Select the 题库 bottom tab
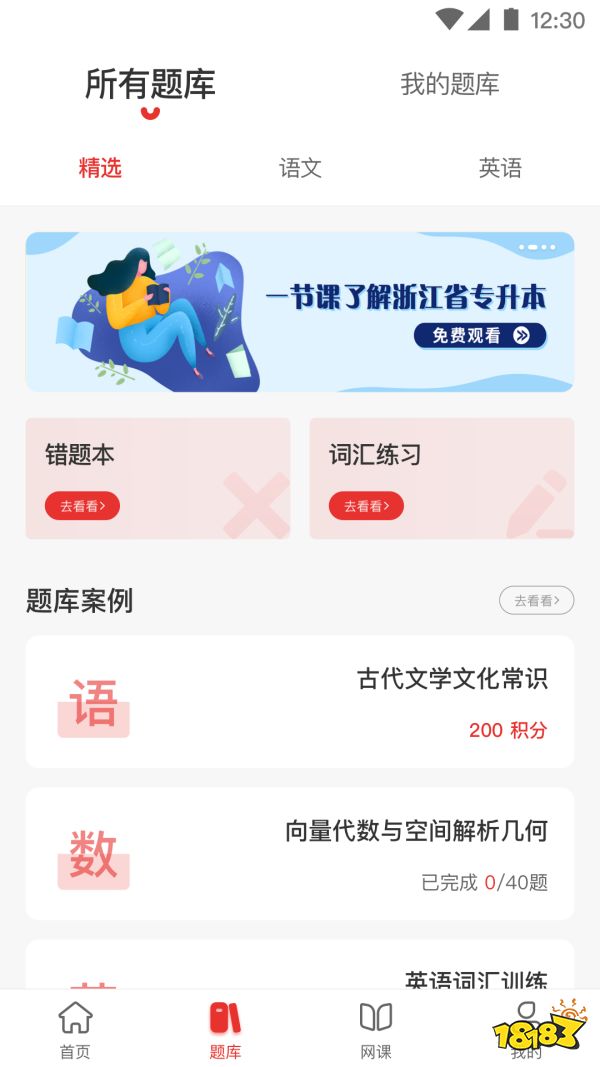 (225, 1030)
